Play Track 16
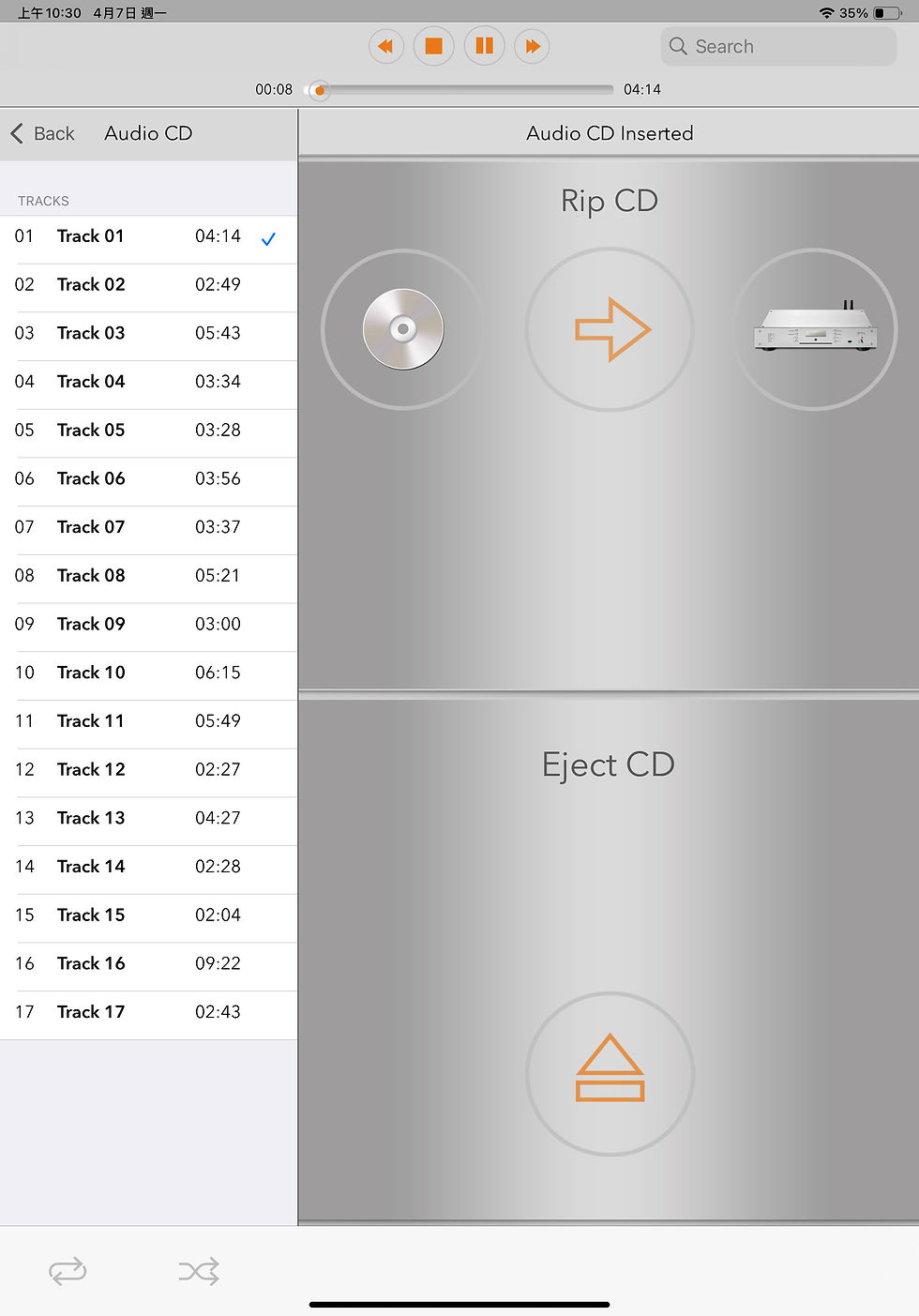Image resolution: width=919 pixels, height=1316 pixels. pos(91,963)
